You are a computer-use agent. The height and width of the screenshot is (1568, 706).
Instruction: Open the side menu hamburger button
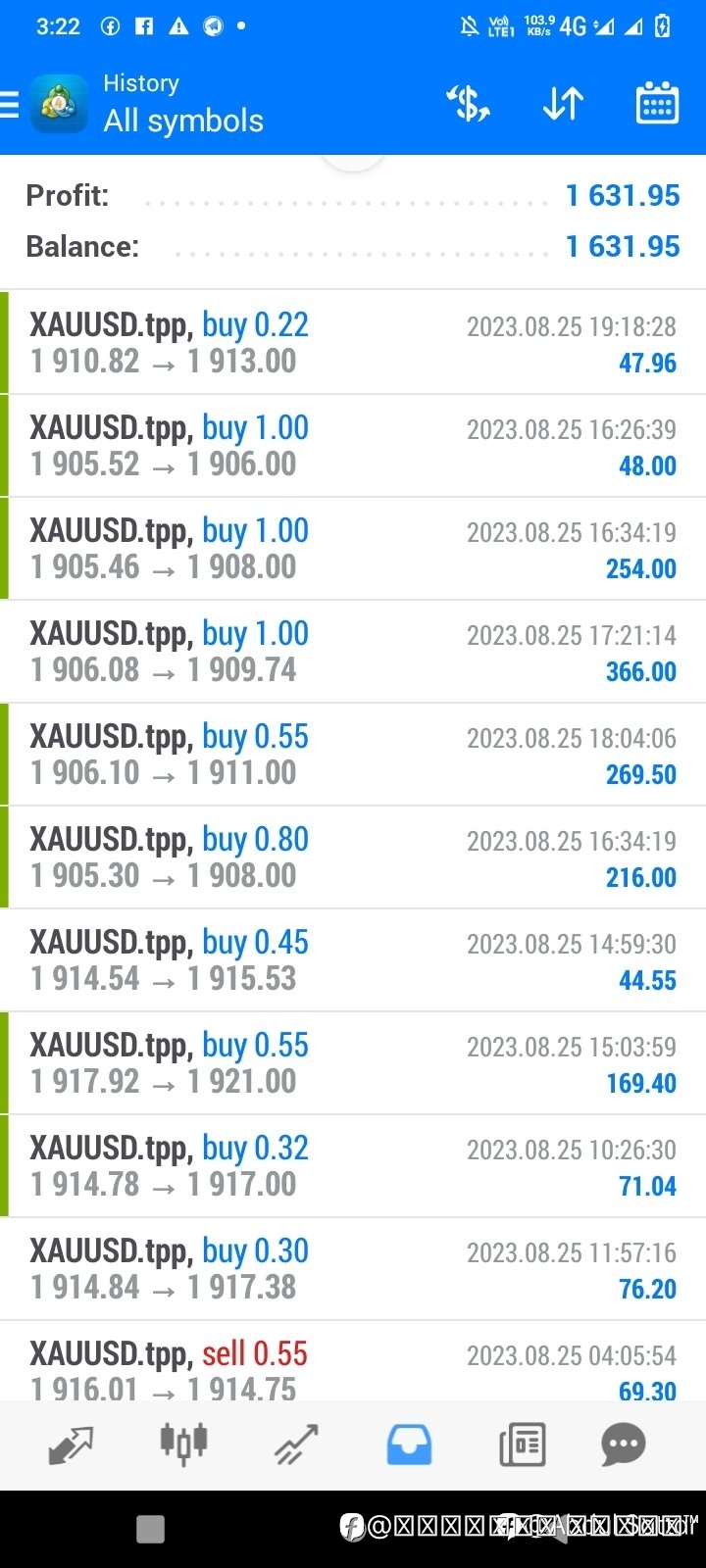coord(10,104)
